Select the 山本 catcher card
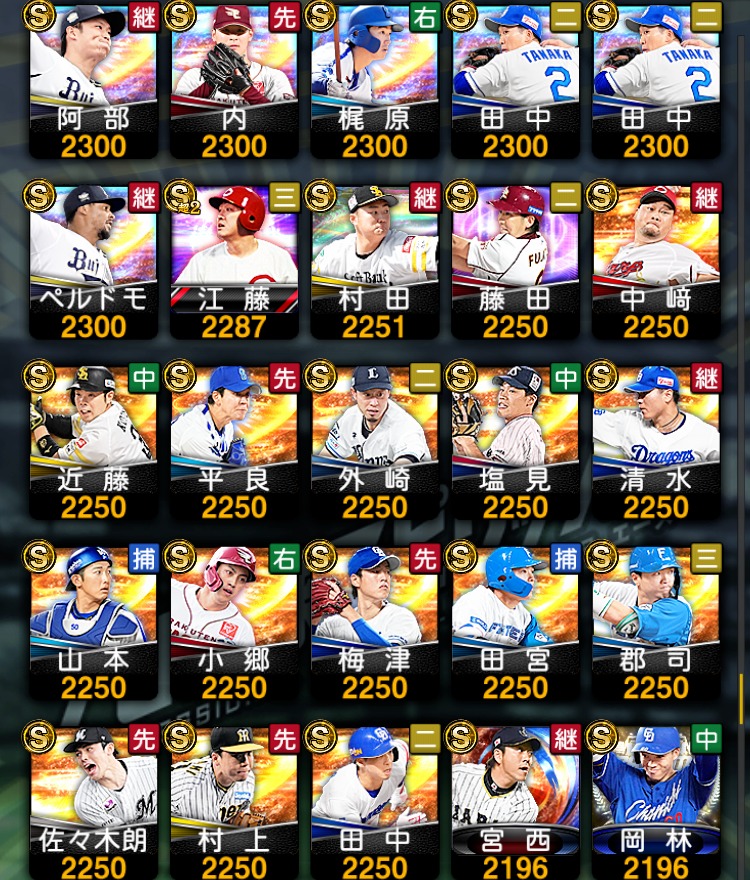This screenshot has height=880, width=750. point(93,620)
